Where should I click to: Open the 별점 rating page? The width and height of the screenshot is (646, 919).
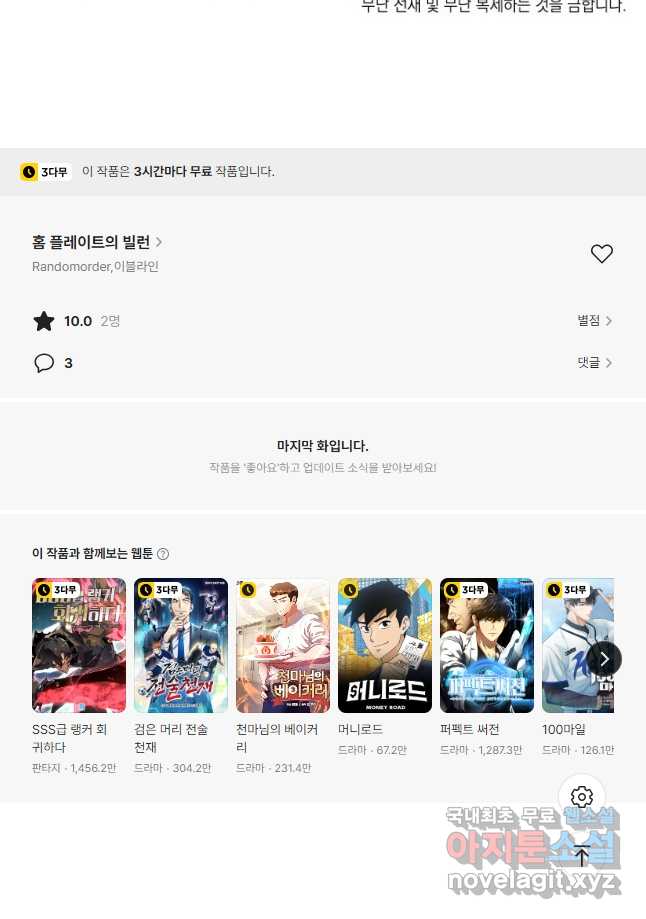click(x=594, y=321)
